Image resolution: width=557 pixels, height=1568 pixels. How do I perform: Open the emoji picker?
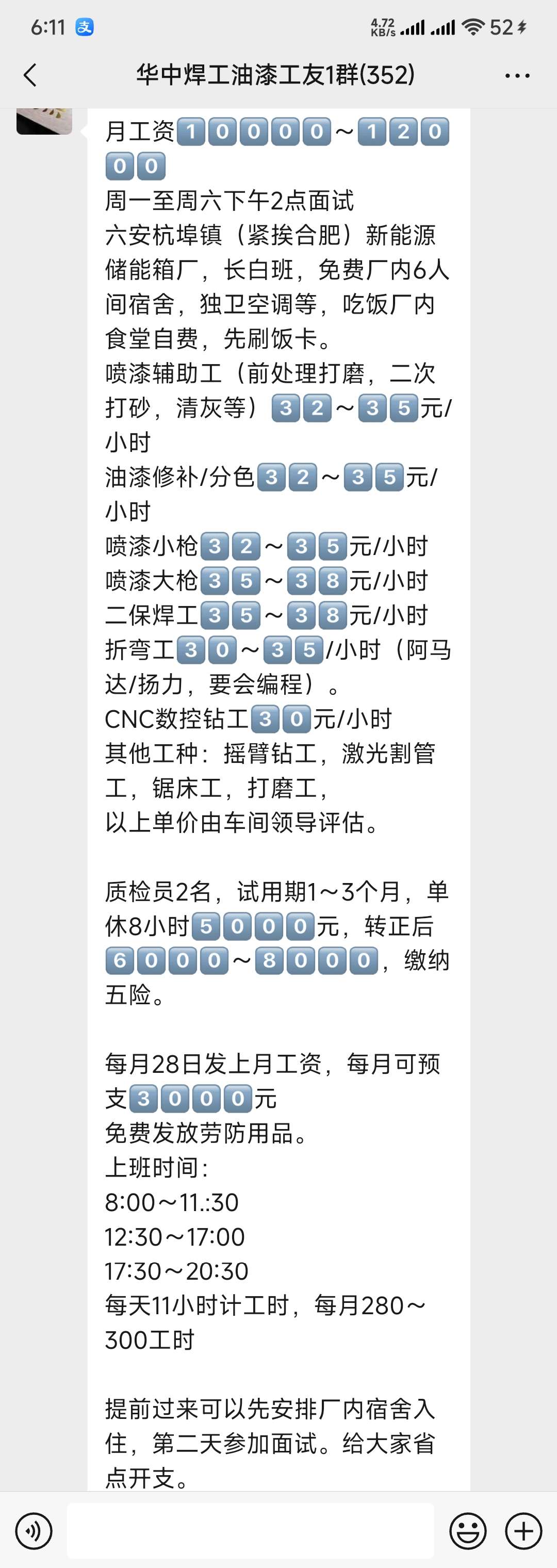pos(467,1531)
